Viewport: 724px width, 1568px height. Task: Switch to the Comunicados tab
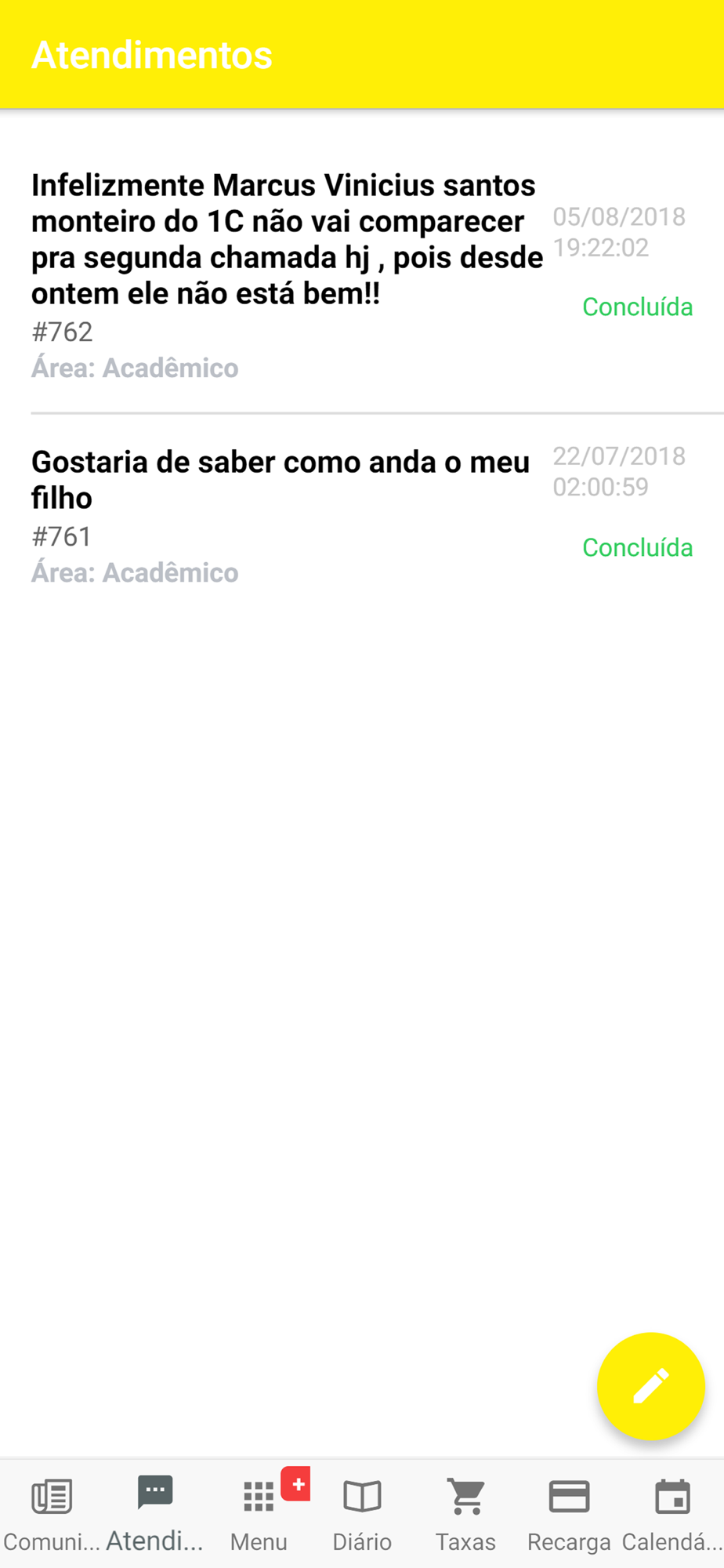pyautogui.click(x=52, y=1514)
